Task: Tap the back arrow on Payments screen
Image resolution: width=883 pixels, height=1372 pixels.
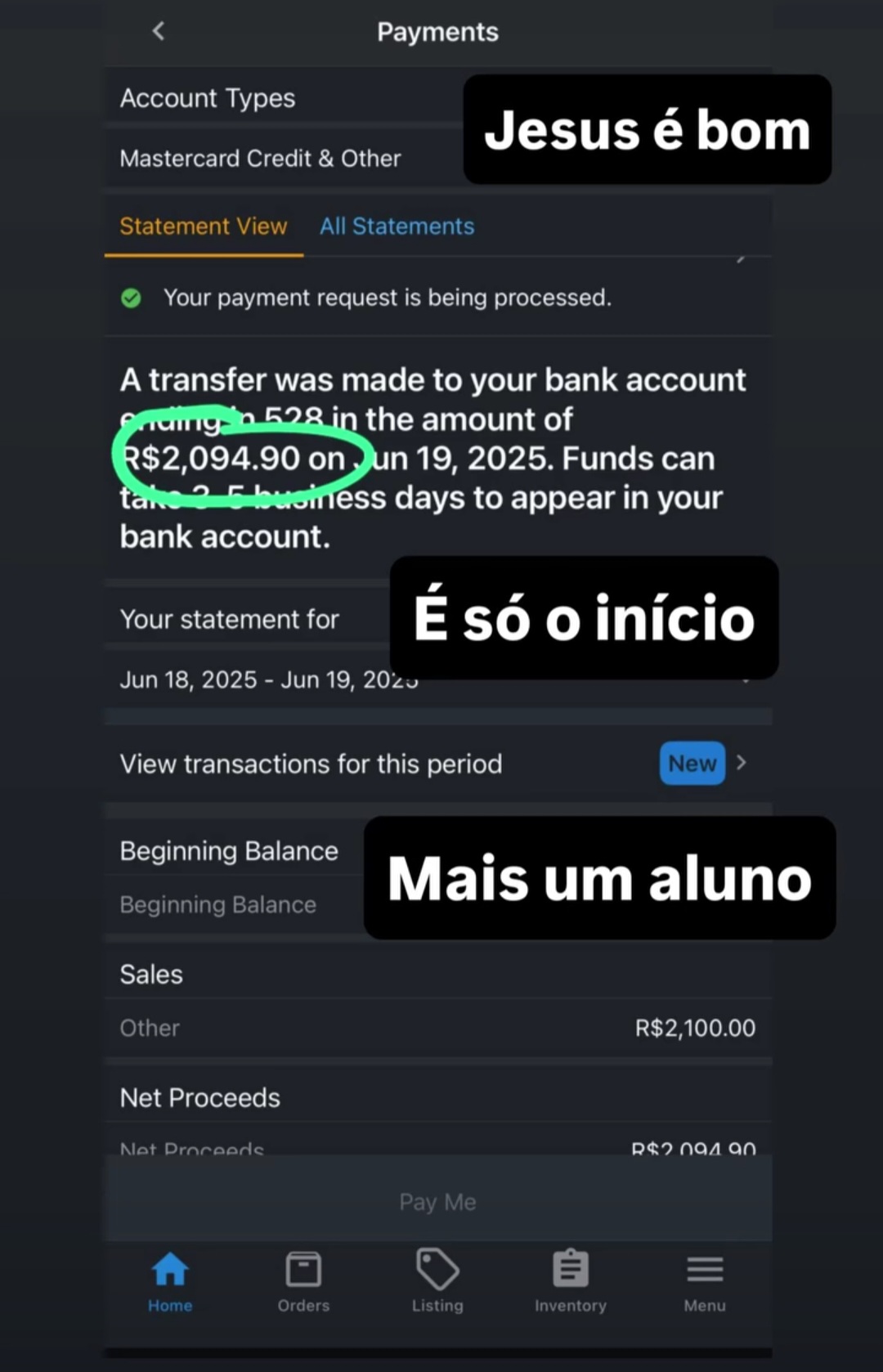Action: 158,31
